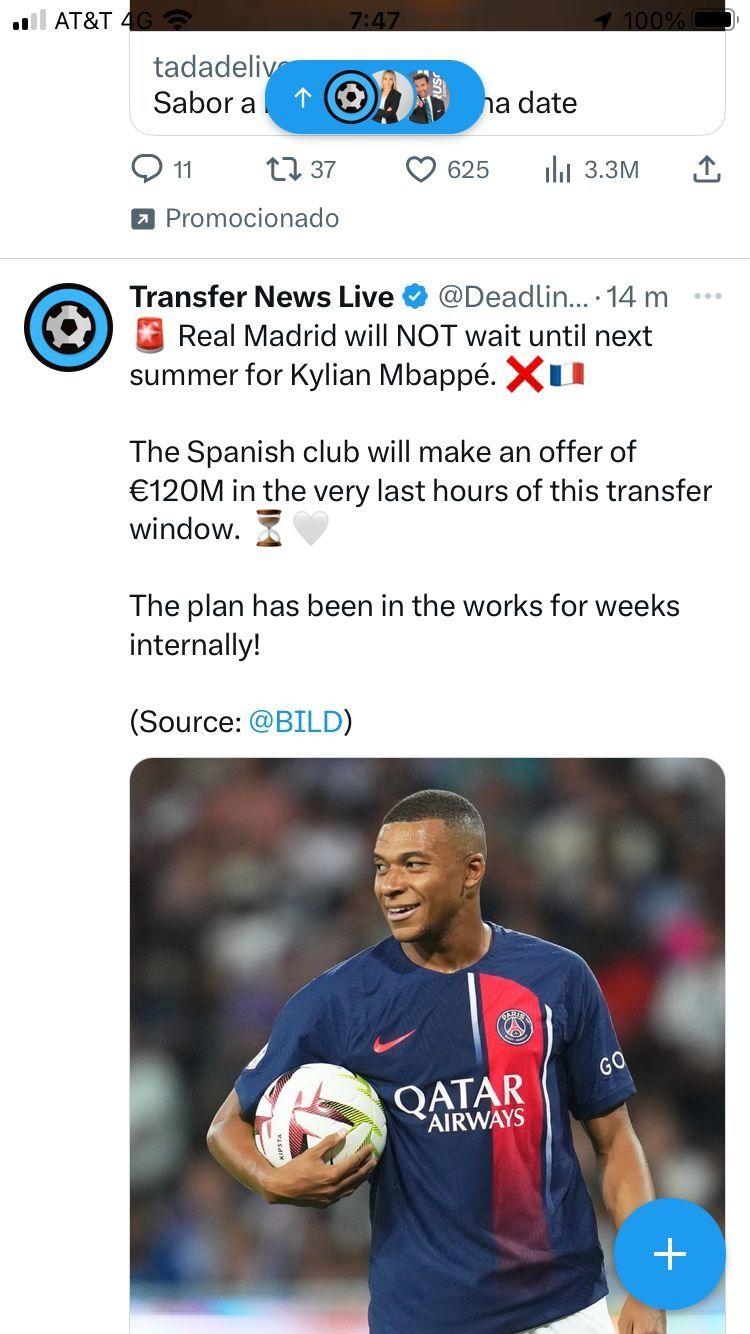Viewport: 750px width, 1334px height.
Task: Like the promoted tweet
Action: [421, 170]
